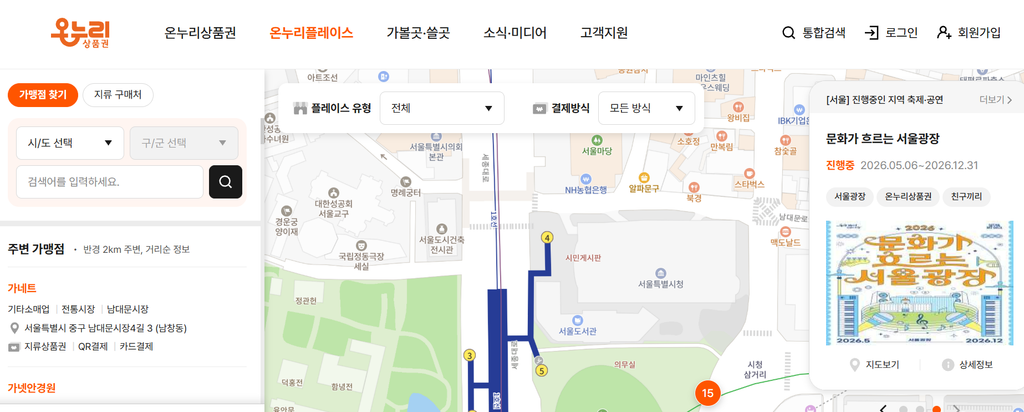Screen dimensions: 1024x412
Task: Go to 로그인 page
Action: click(891, 33)
